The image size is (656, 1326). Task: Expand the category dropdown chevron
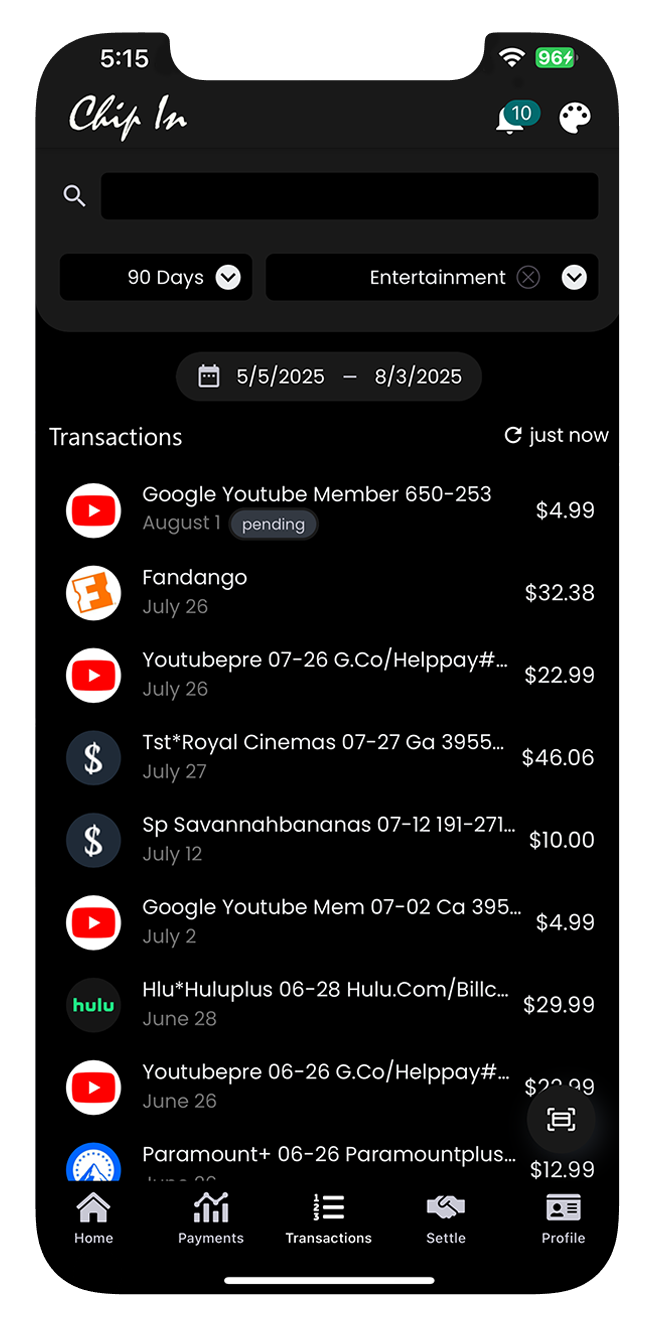click(574, 277)
